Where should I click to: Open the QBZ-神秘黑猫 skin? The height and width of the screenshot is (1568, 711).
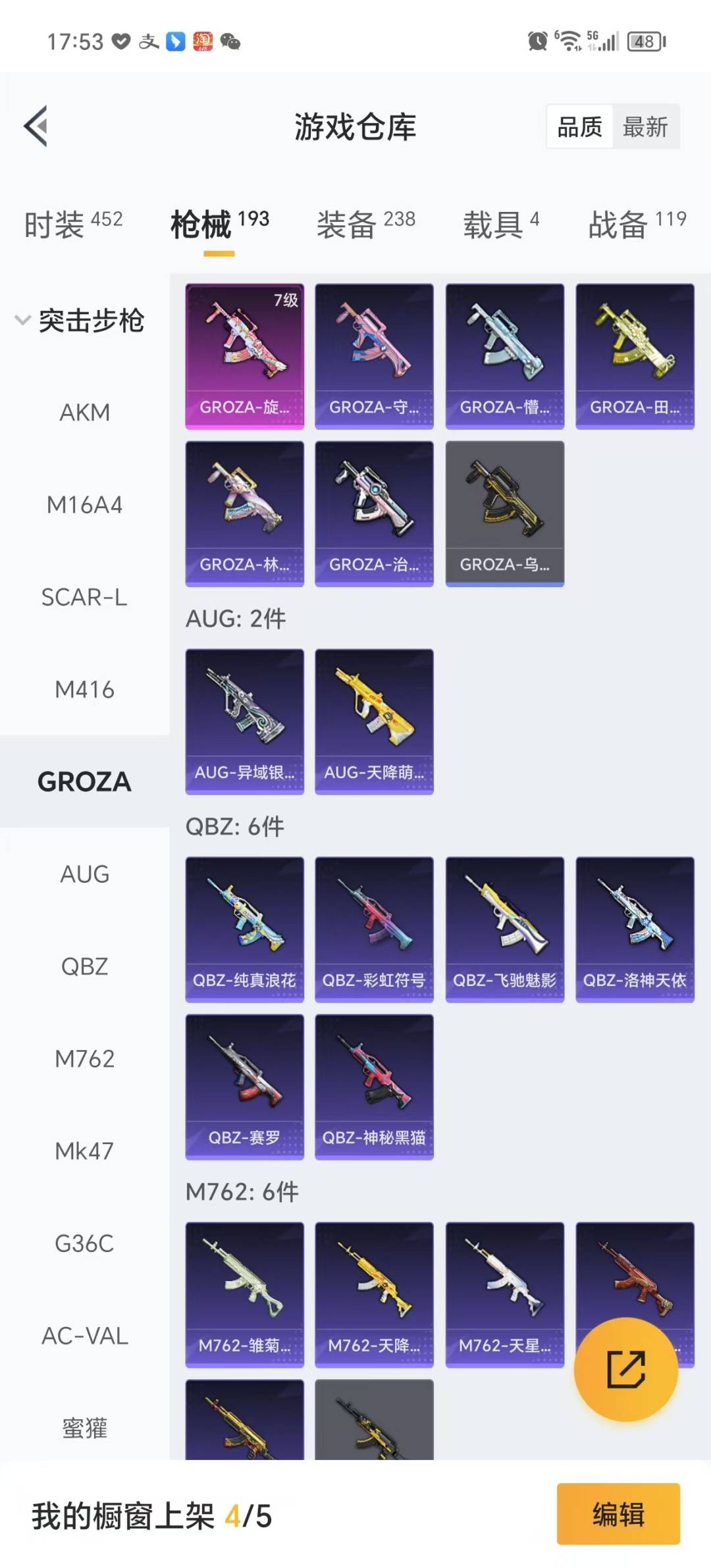pos(374,1086)
